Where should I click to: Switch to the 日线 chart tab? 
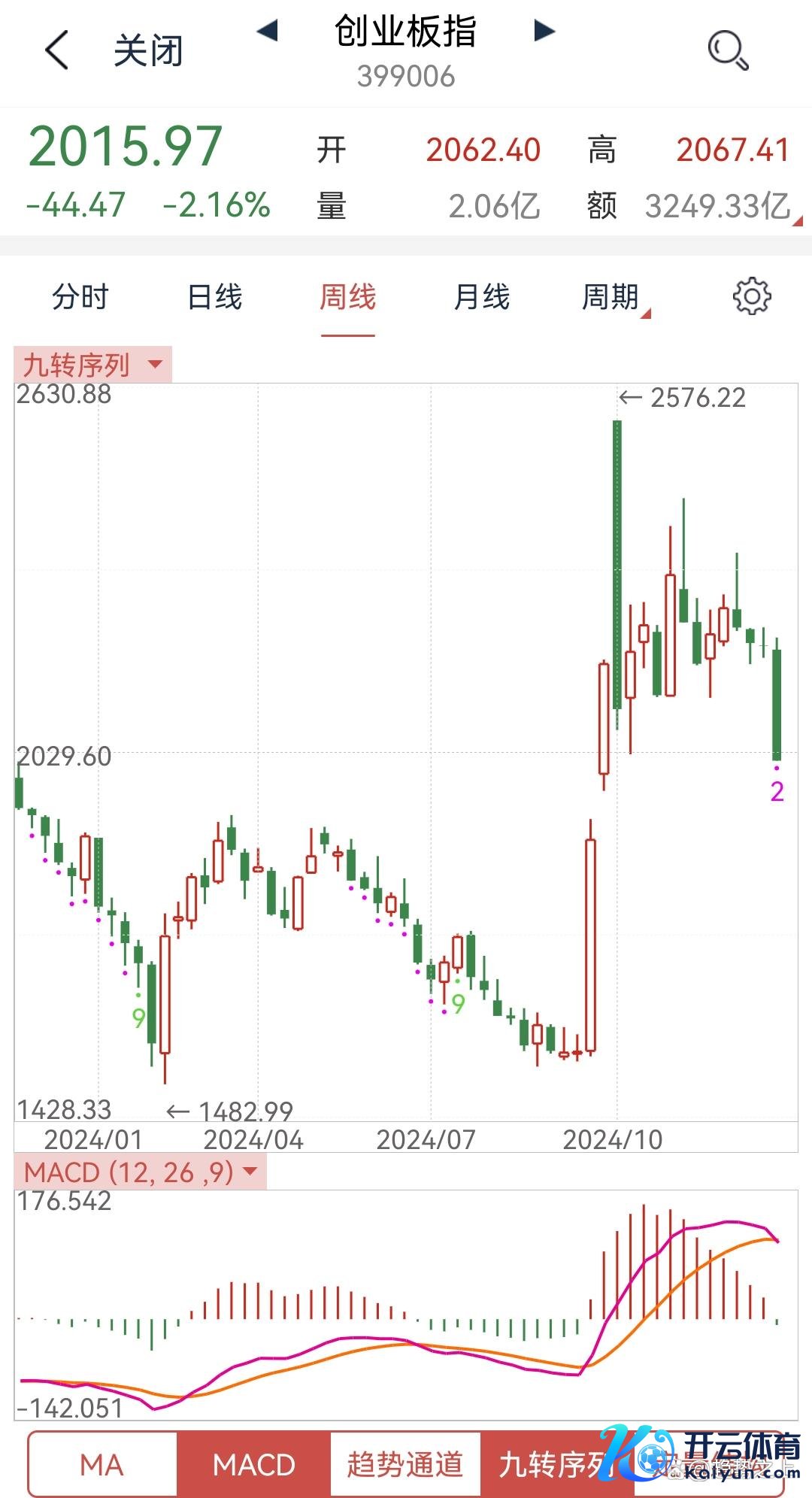coord(214,297)
